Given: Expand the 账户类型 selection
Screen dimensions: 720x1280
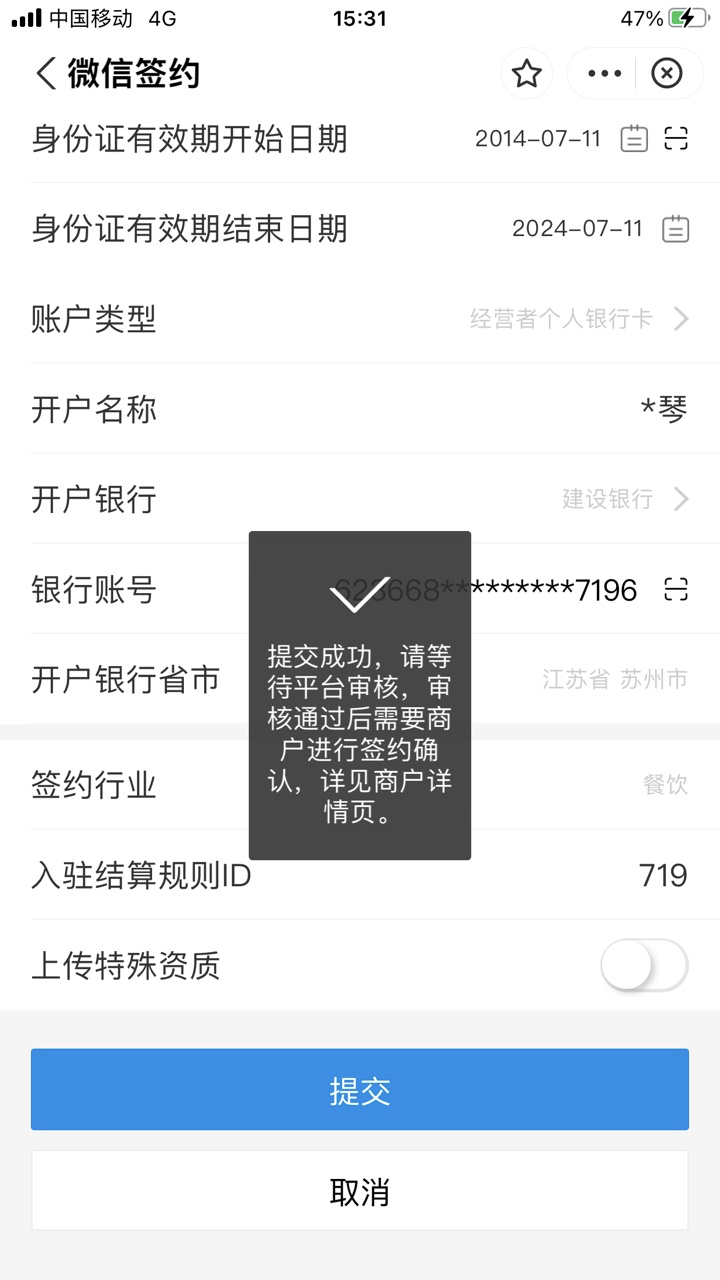Looking at the screenshot, I should pos(600,319).
